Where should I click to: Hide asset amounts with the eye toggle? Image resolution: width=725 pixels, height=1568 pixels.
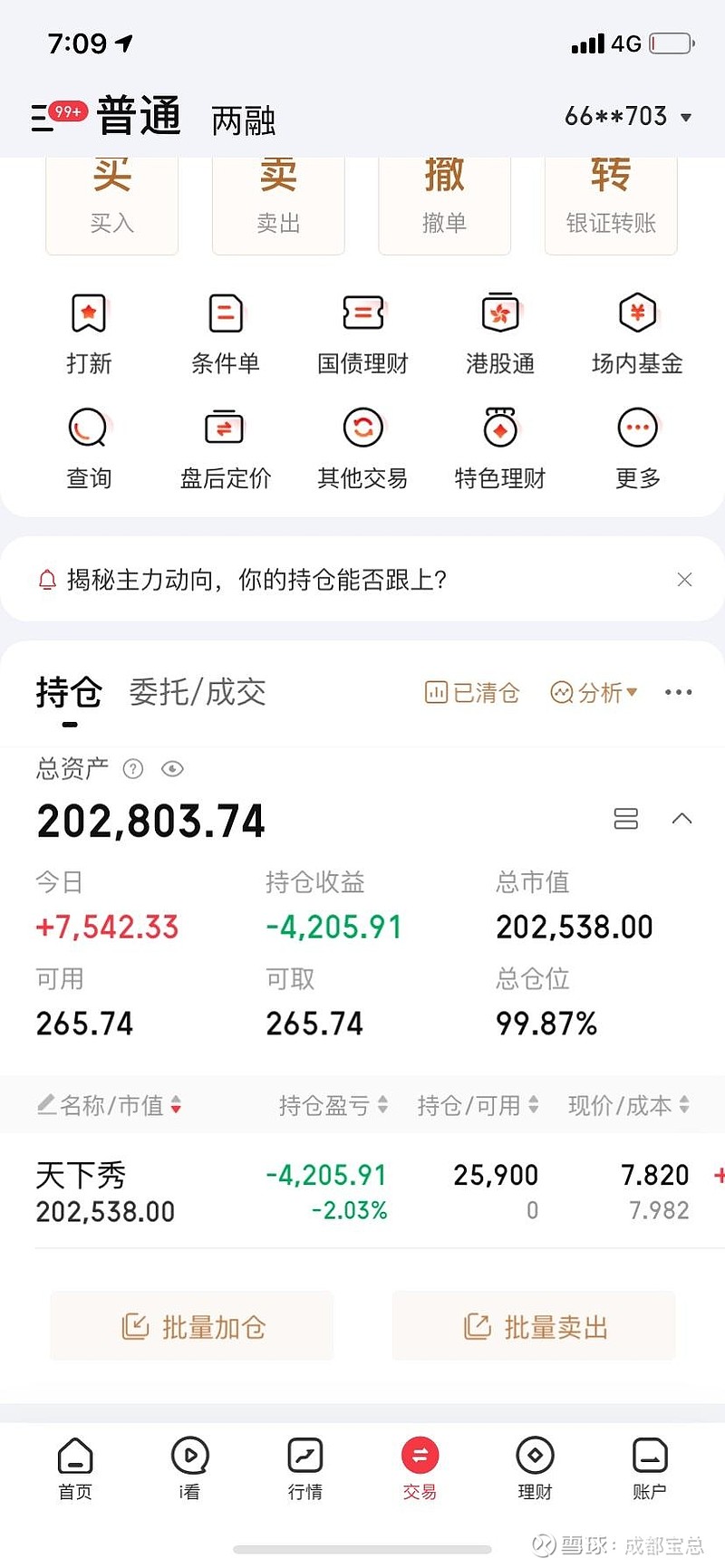point(172,768)
